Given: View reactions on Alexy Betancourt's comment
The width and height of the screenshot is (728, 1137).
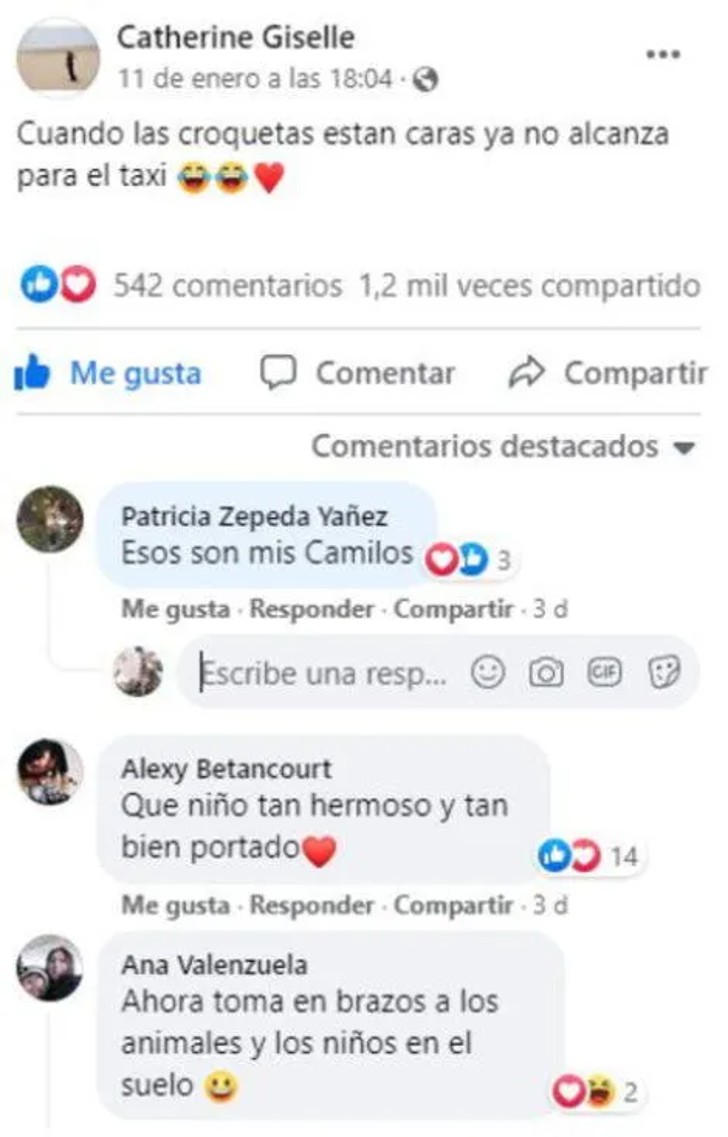Looking at the screenshot, I should (x=588, y=857).
